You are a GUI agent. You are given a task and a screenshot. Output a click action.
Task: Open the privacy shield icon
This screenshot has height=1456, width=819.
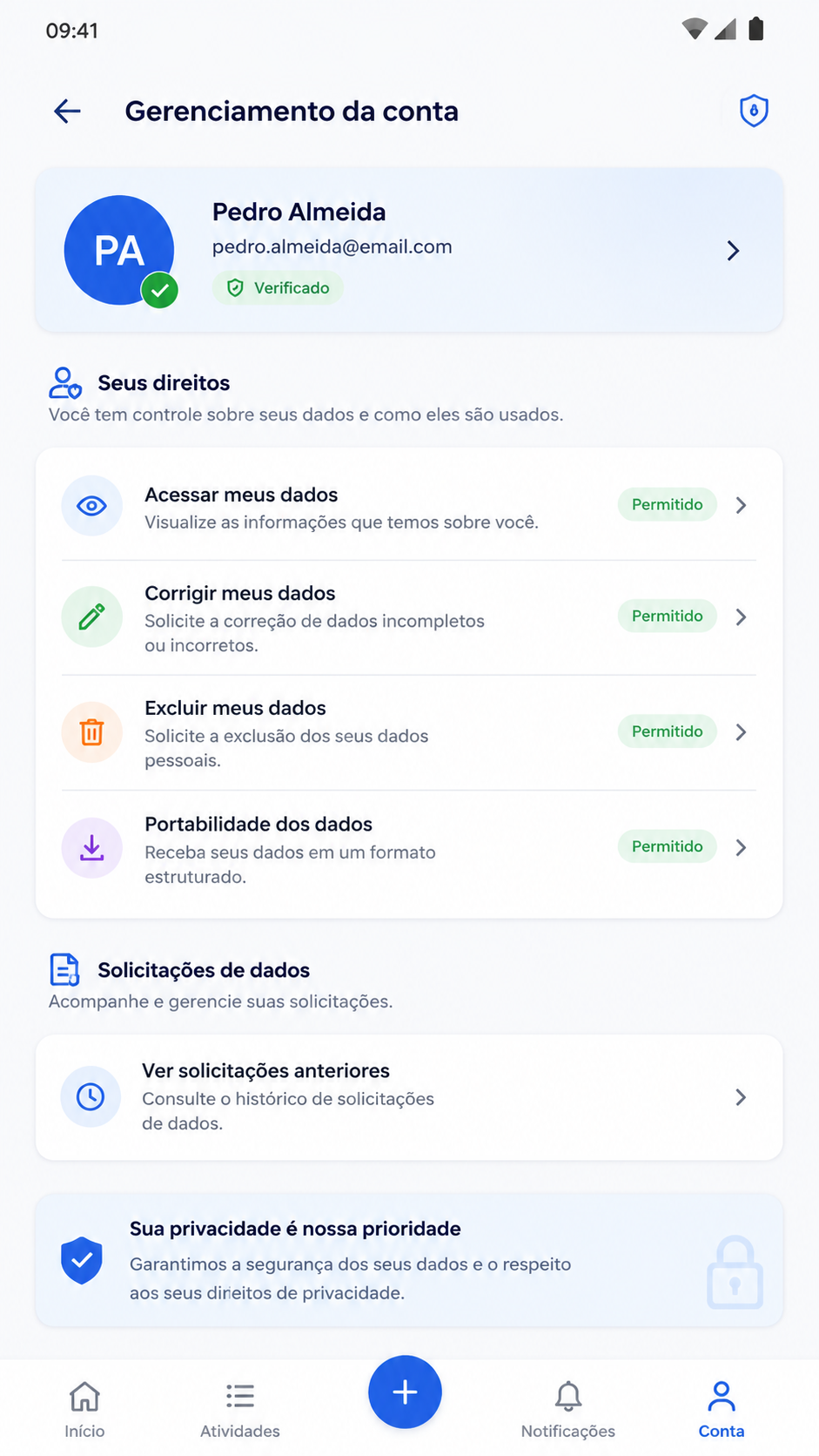pos(754,111)
